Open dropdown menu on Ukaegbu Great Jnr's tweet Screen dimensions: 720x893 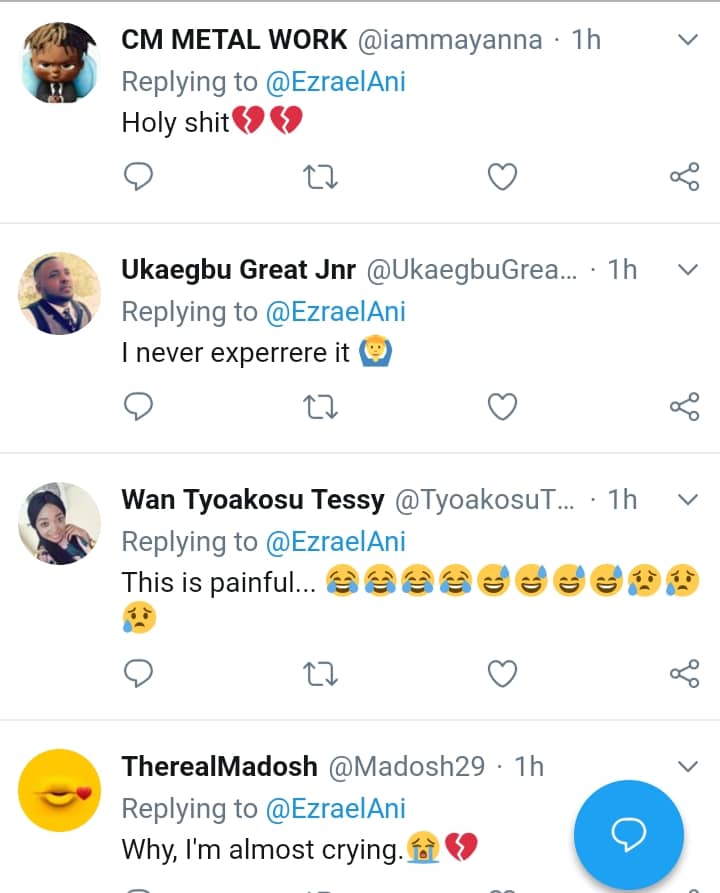pyautogui.click(x=688, y=270)
